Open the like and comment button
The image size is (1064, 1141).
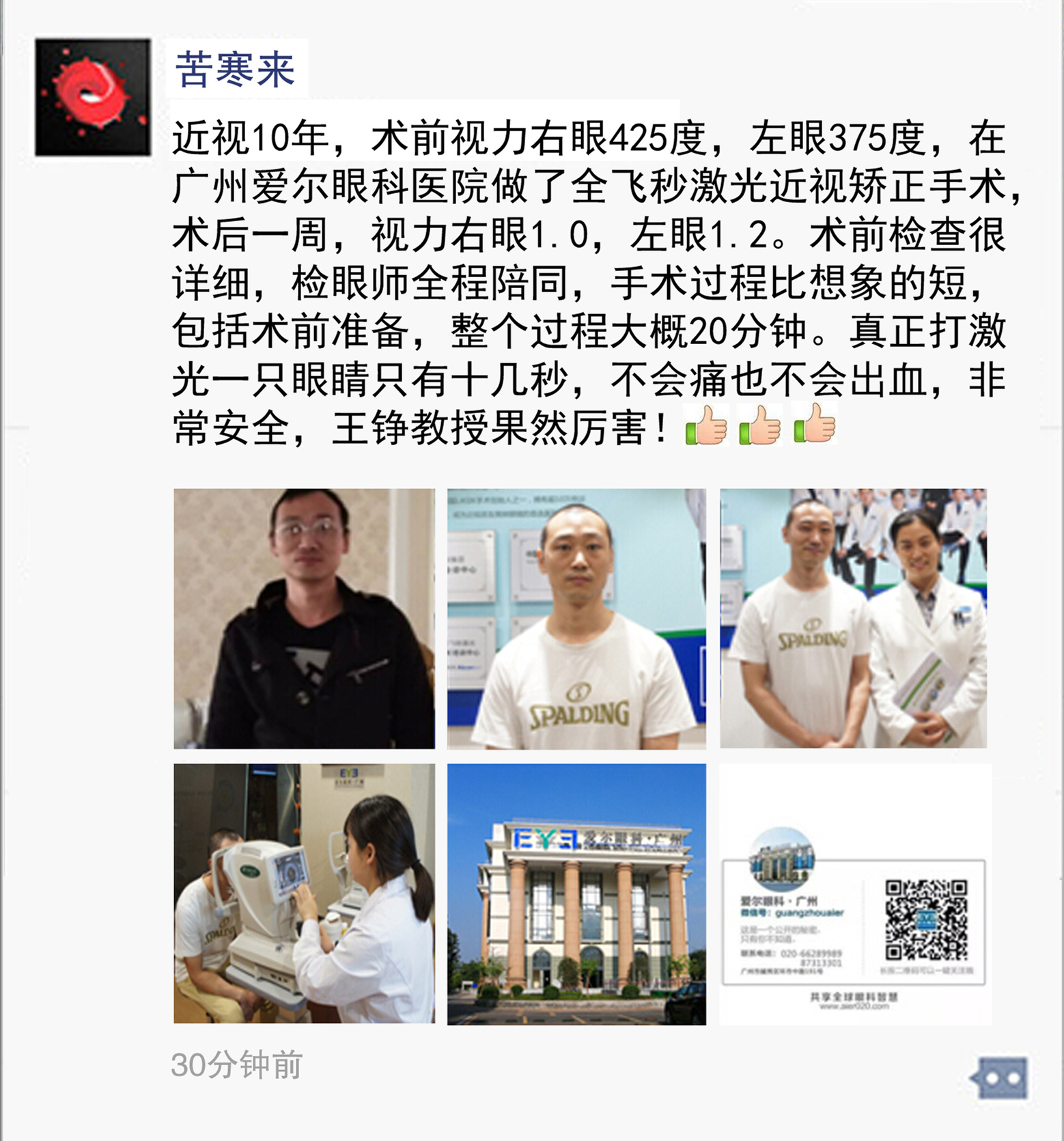pos(1000,1077)
